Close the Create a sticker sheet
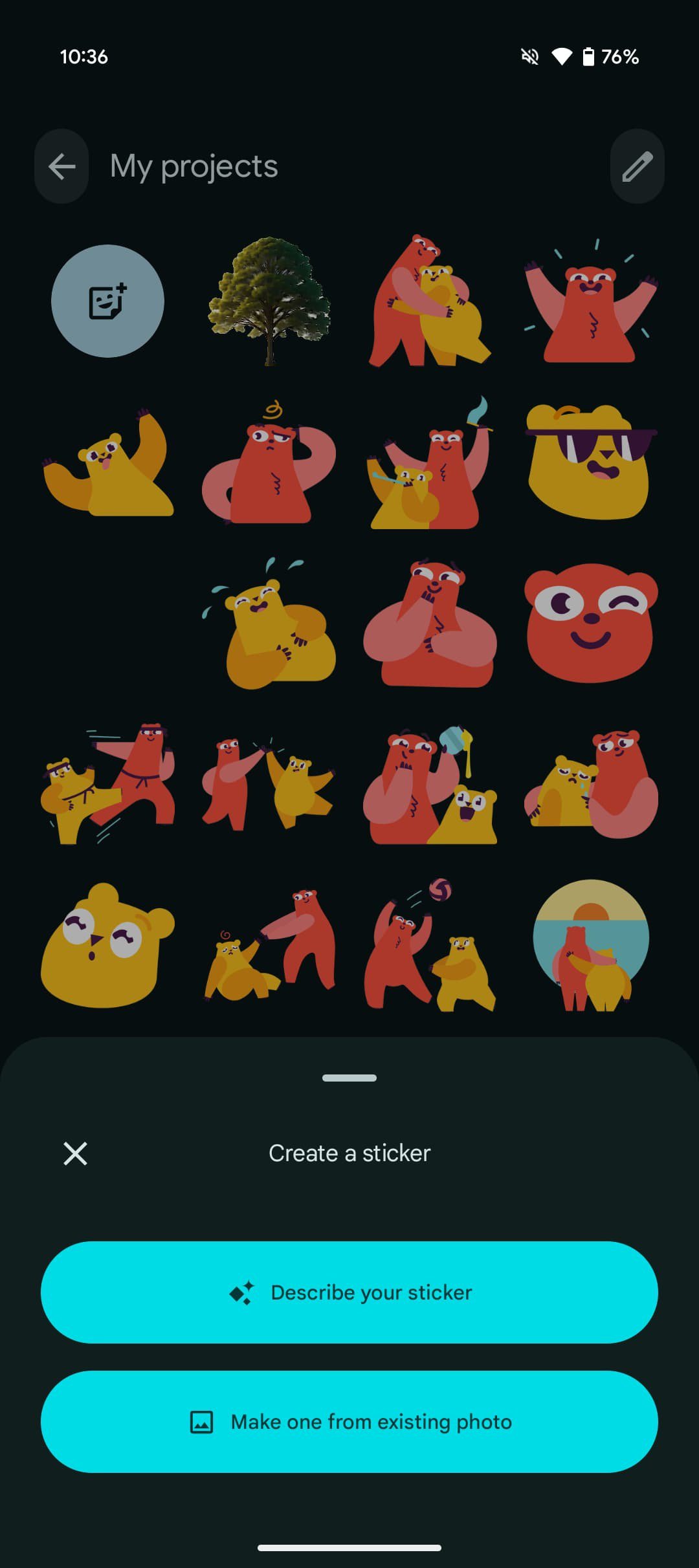The image size is (699, 1568). (x=75, y=1153)
